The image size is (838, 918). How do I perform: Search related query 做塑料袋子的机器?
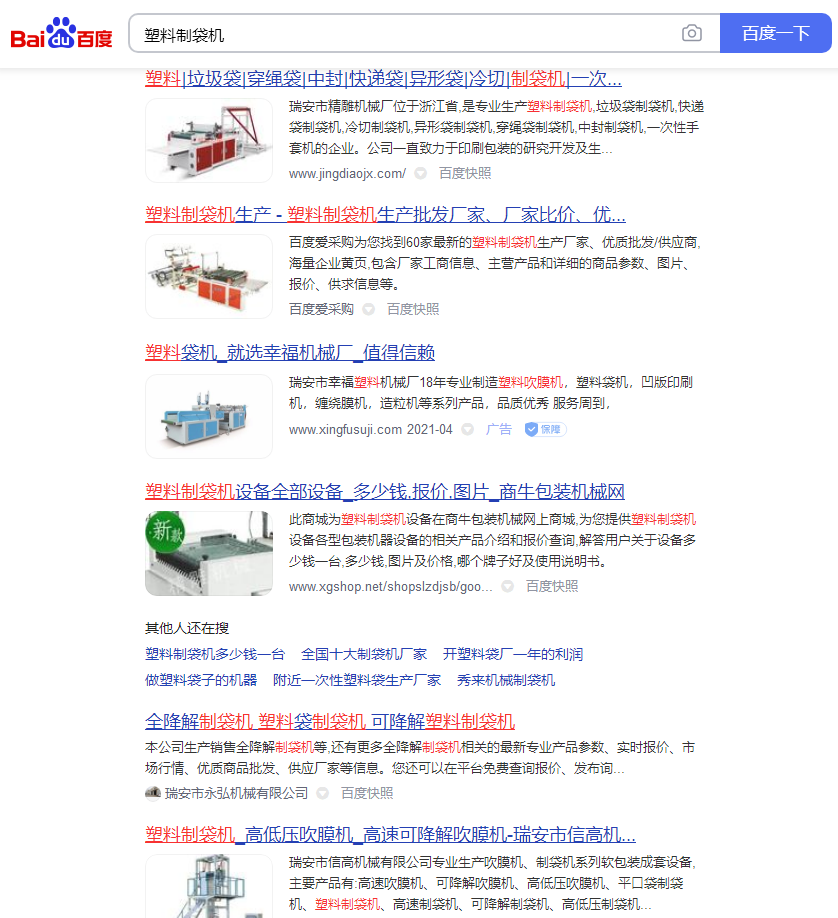coord(201,680)
